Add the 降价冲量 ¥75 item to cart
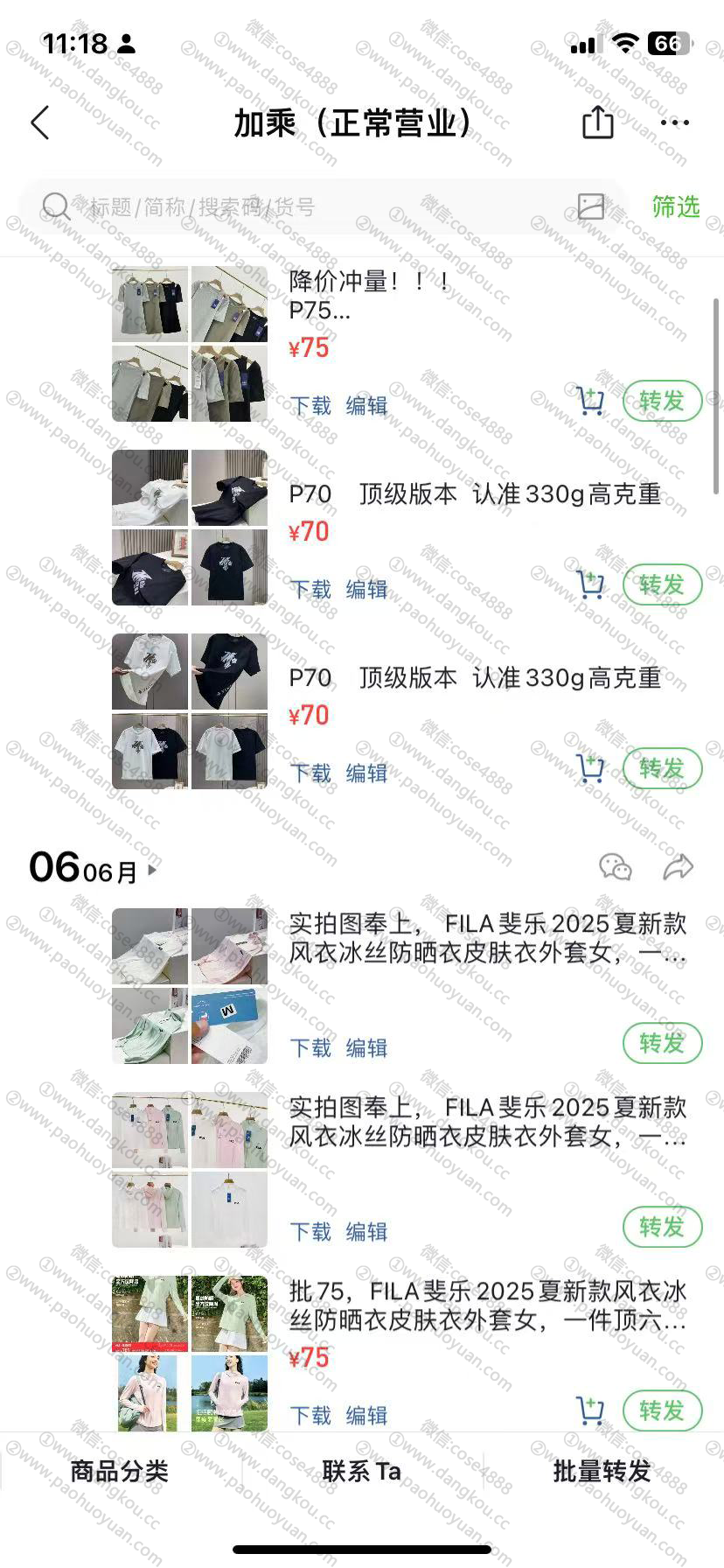Viewport: 724px width, 1568px height. click(590, 402)
